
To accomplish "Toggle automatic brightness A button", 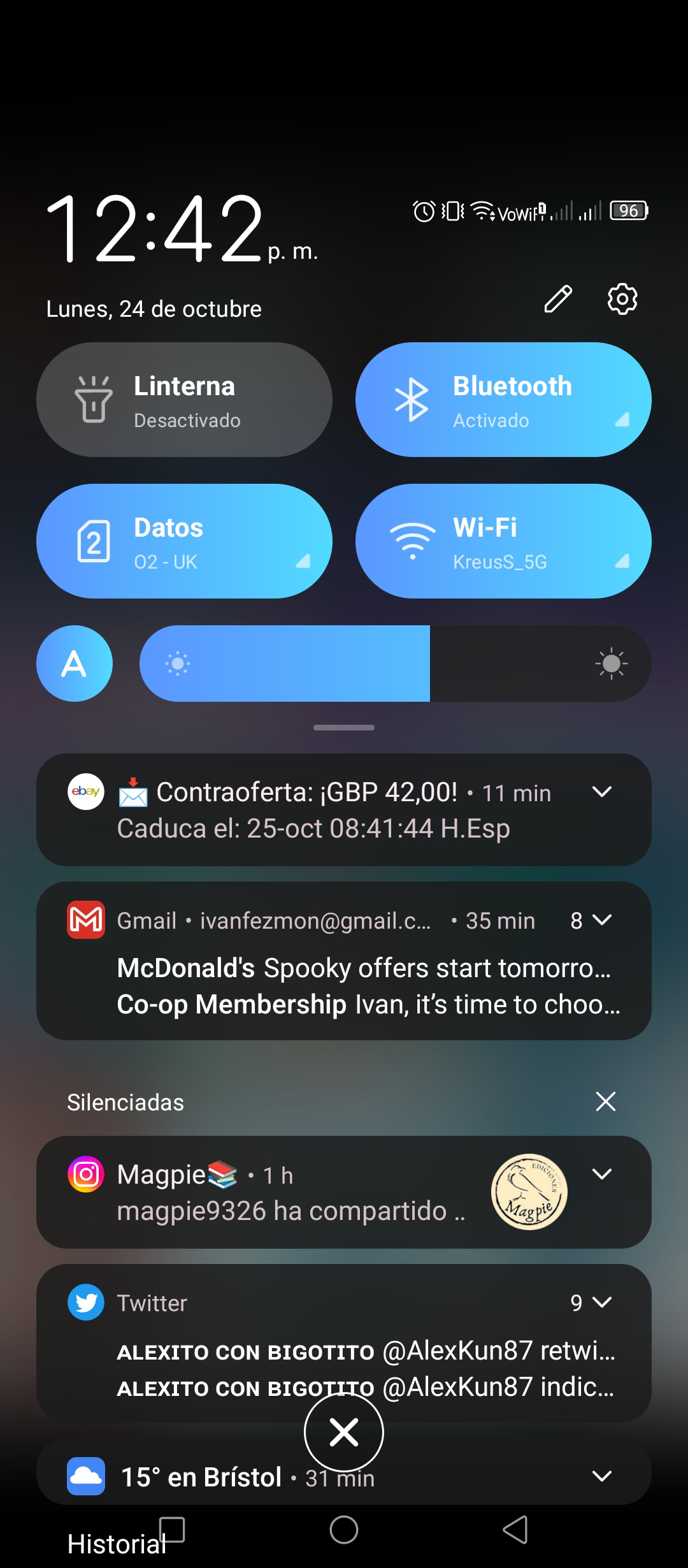I will click(75, 664).
